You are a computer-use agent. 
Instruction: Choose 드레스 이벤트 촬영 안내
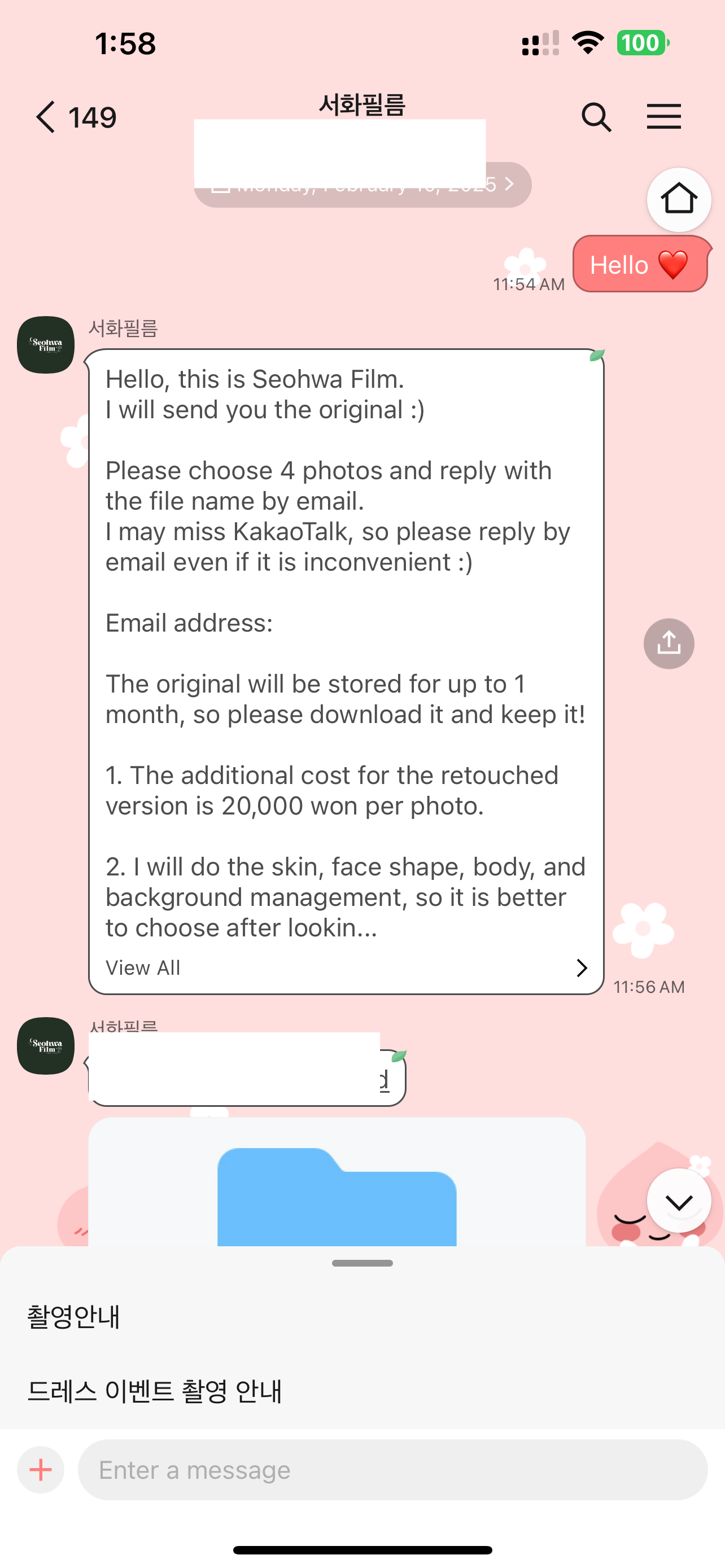(x=155, y=1391)
